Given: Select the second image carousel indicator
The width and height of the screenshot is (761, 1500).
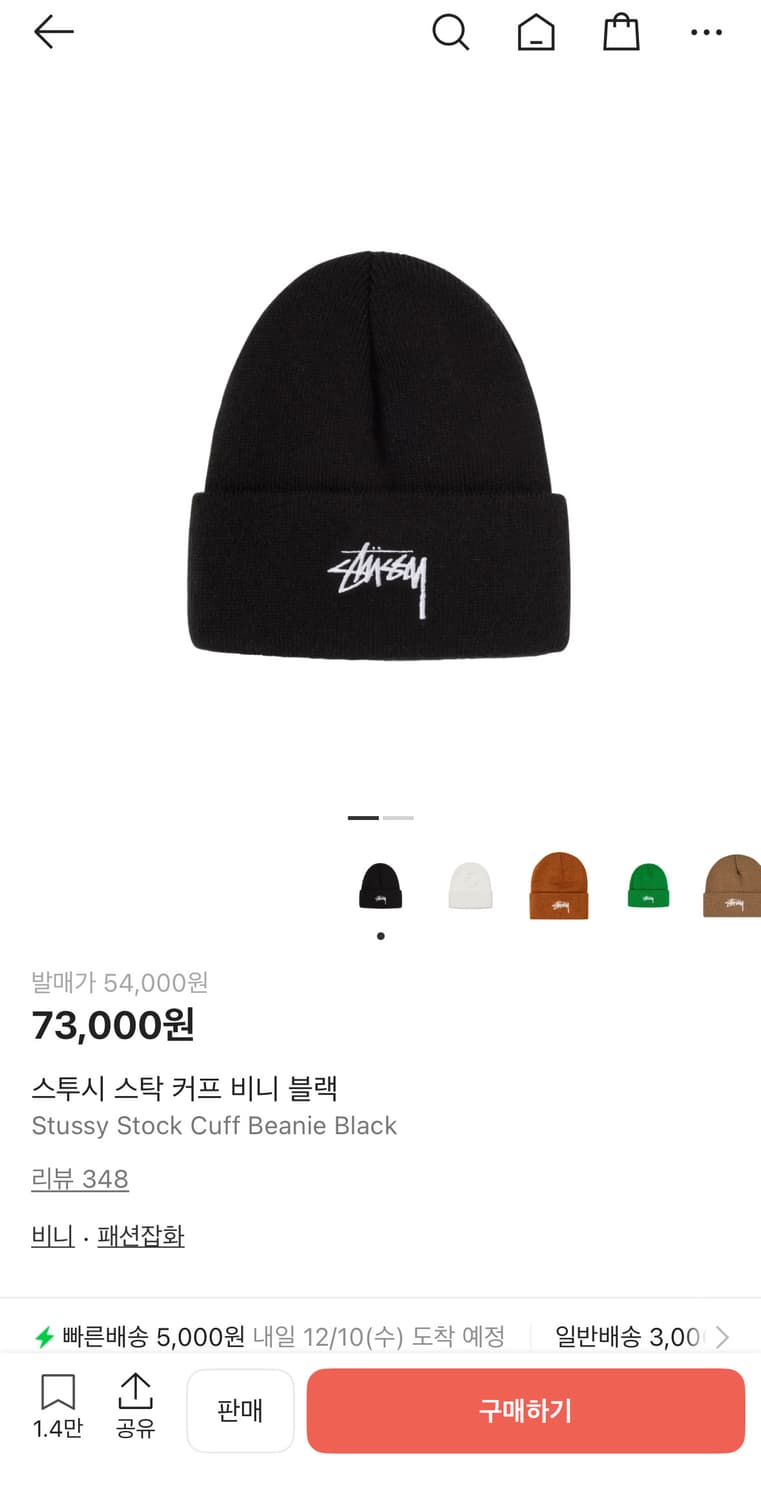Looking at the screenshot, I should click(x=399, y=817).
